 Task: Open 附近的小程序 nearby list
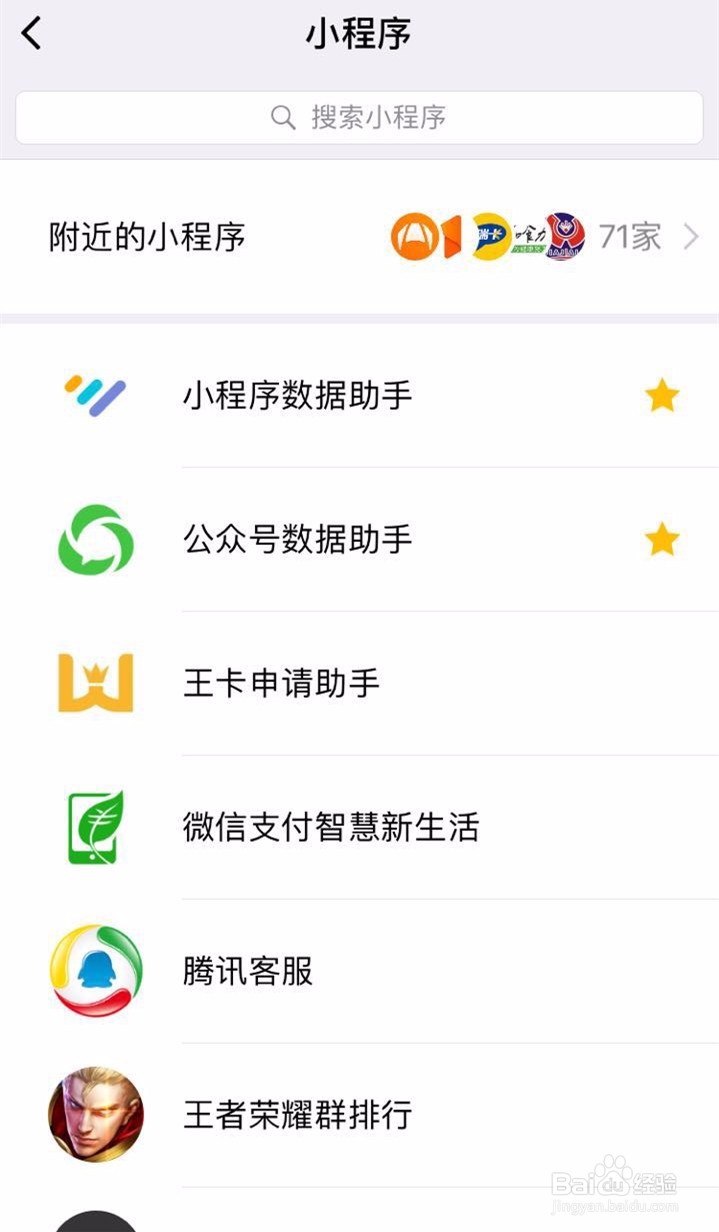[359, 237]
